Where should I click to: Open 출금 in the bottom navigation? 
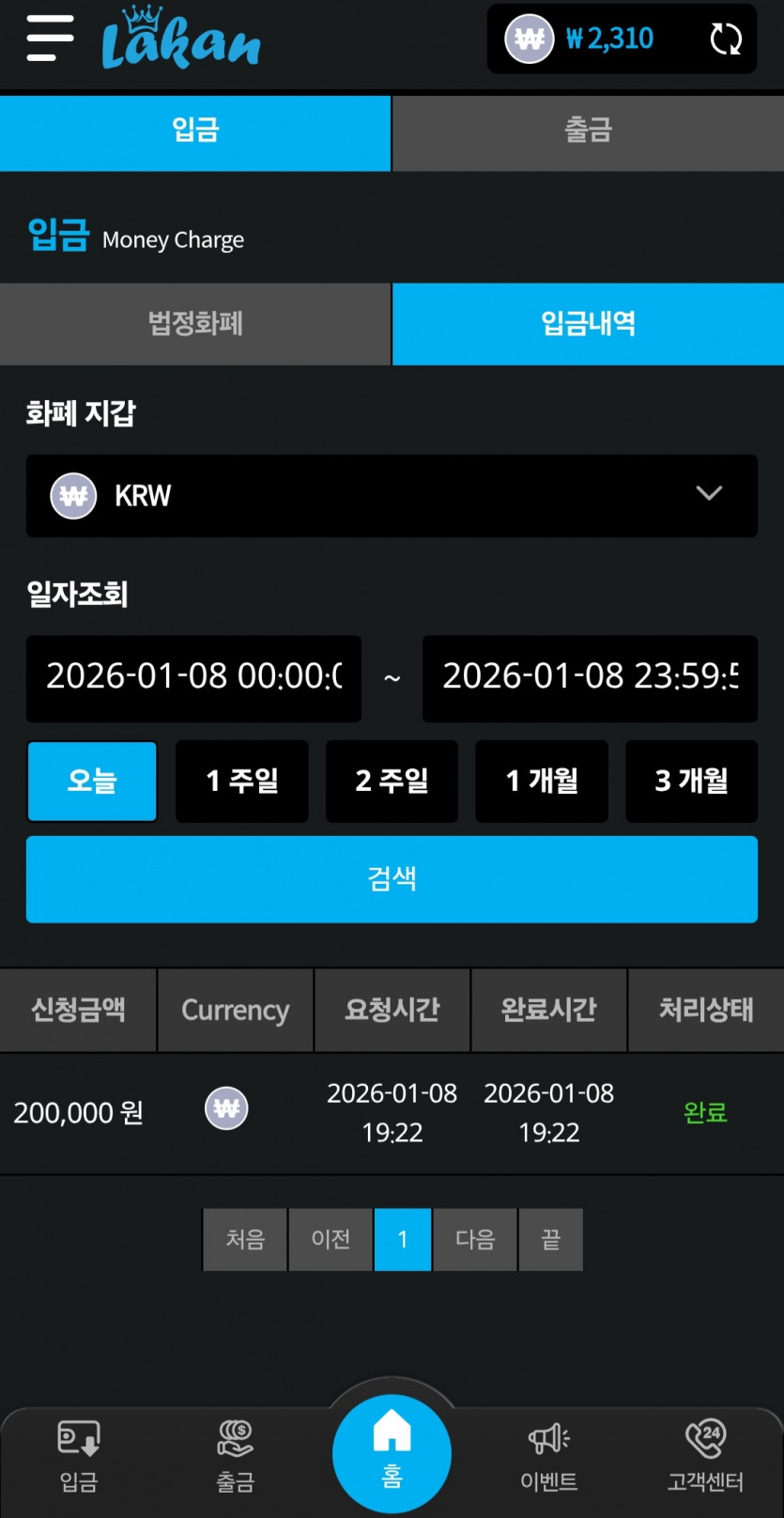[236, 1457]
